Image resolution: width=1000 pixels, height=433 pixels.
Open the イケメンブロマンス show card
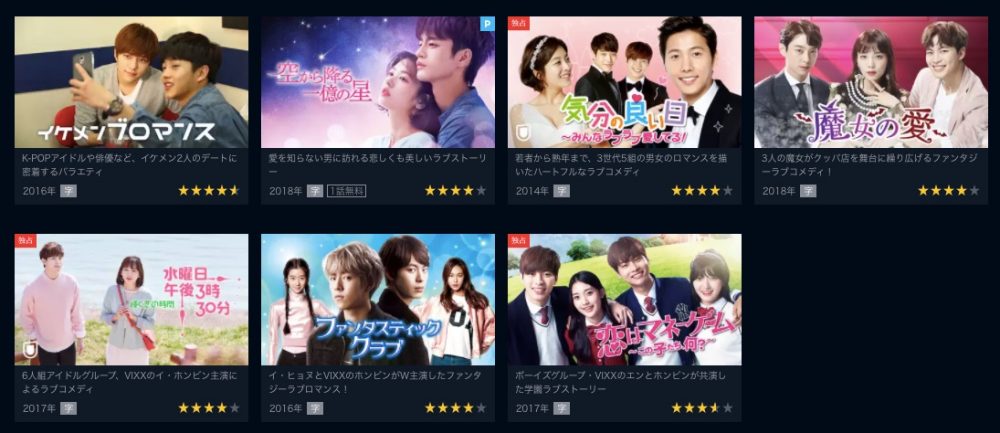click(131, 82)
